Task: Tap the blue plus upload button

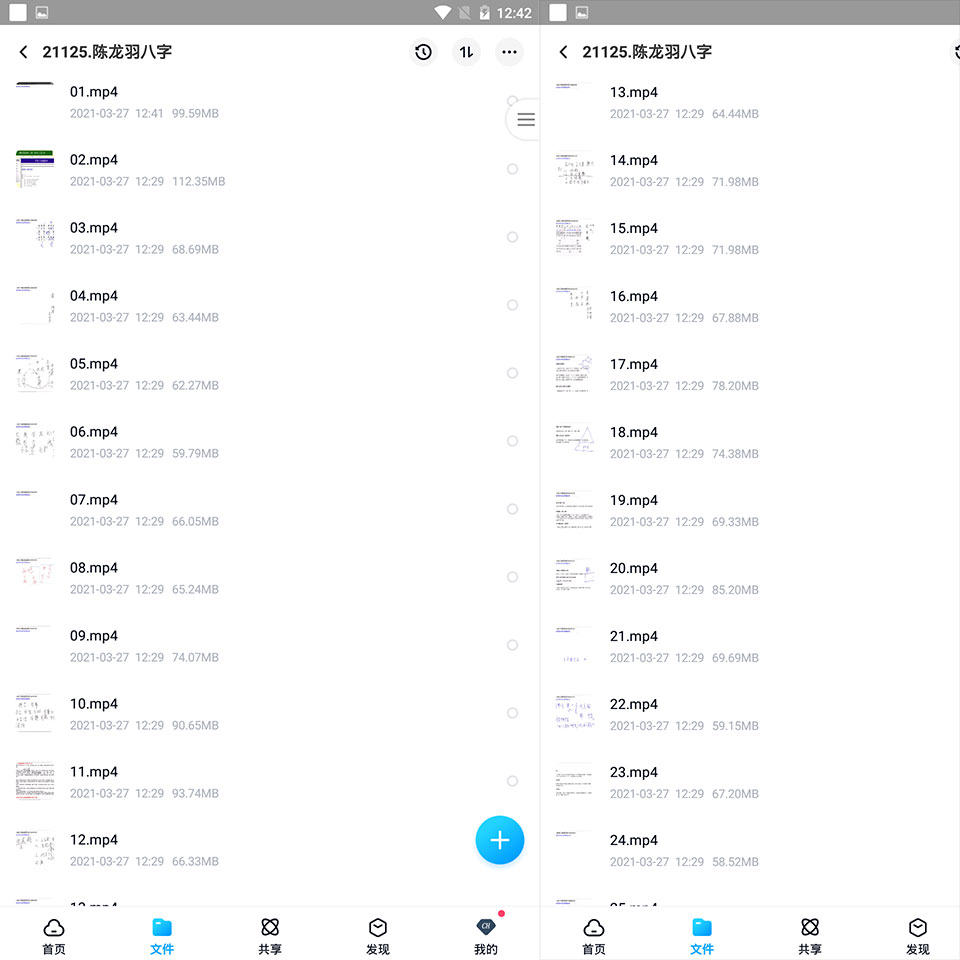Action: point(500,840)
